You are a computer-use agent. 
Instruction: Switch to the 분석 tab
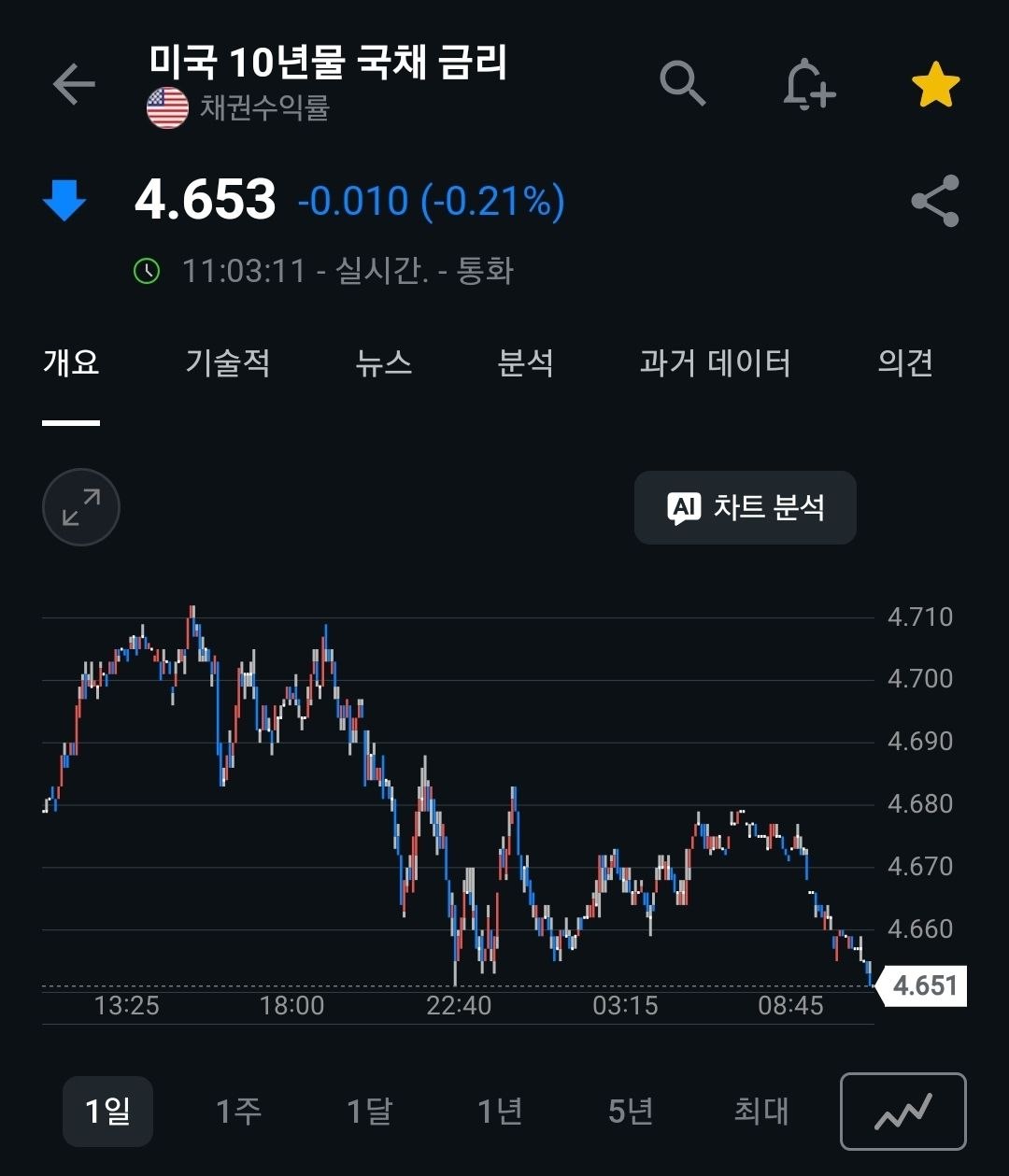[526, 362]
